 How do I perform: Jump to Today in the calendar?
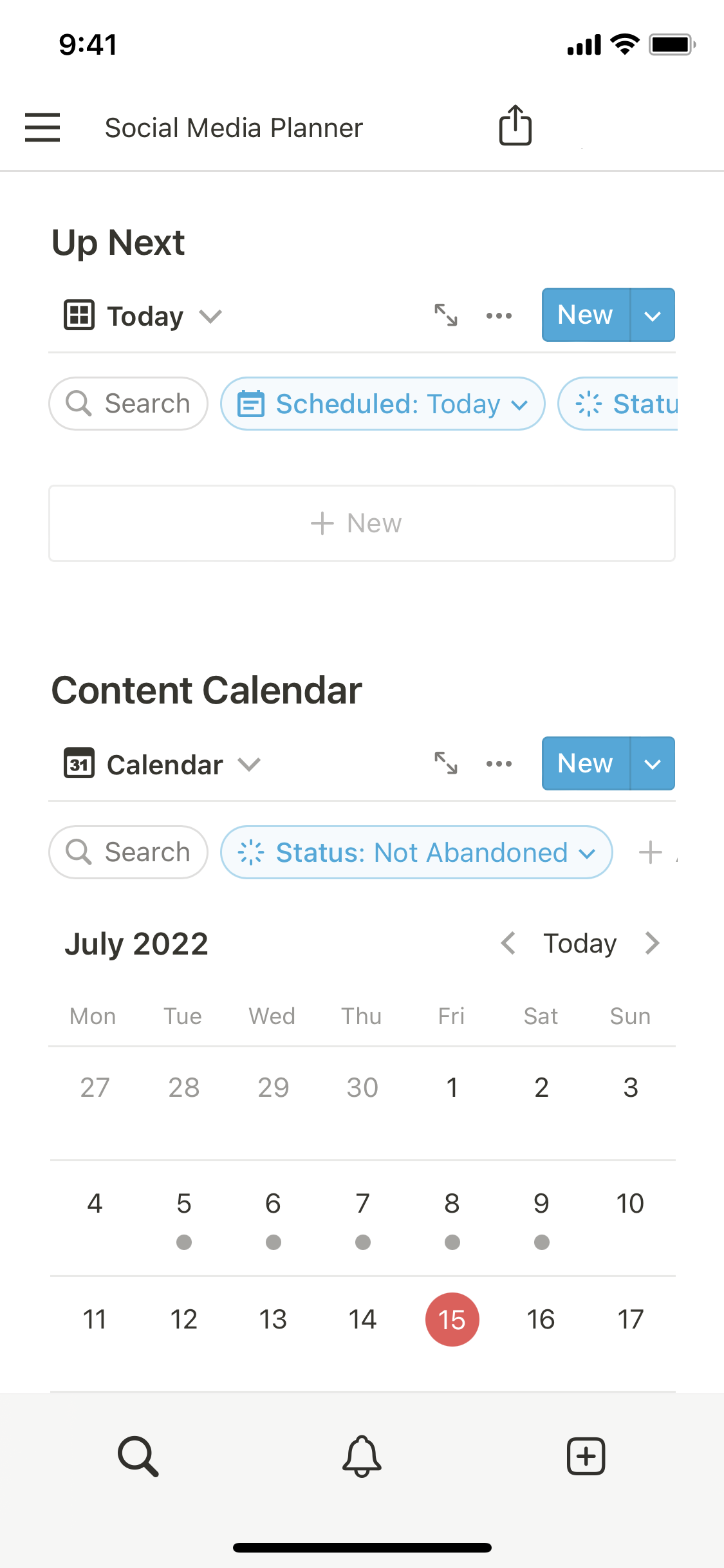pyautogui.click(x=580, y=944)
